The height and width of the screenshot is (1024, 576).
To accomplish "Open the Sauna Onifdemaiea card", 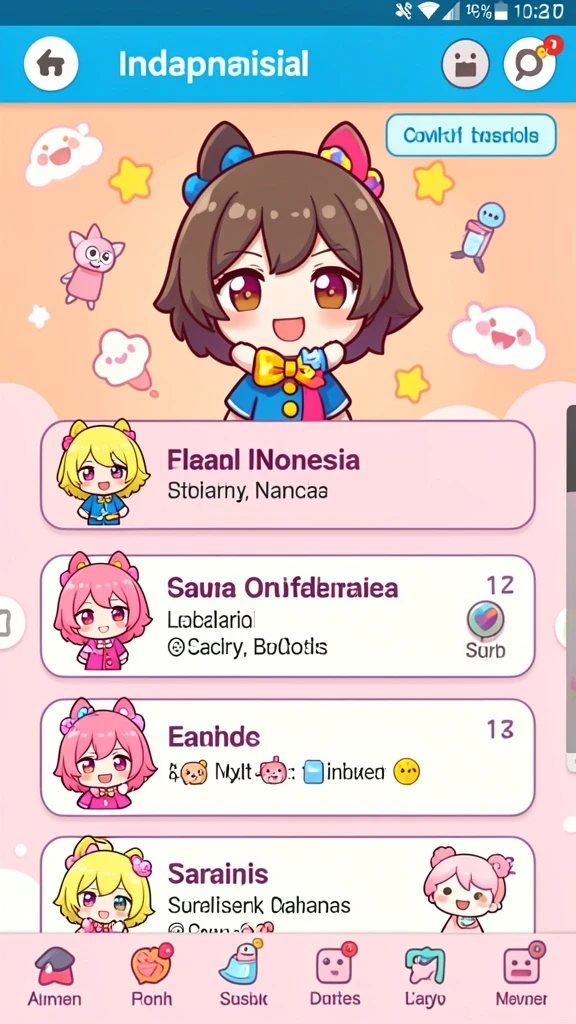I will [x=288, y=616].
